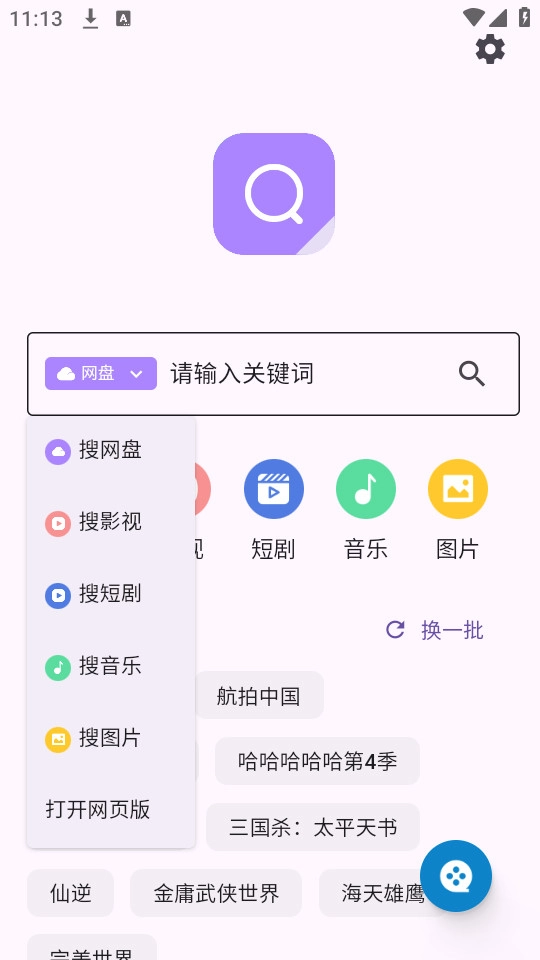Open the floating film reel button

456,876
